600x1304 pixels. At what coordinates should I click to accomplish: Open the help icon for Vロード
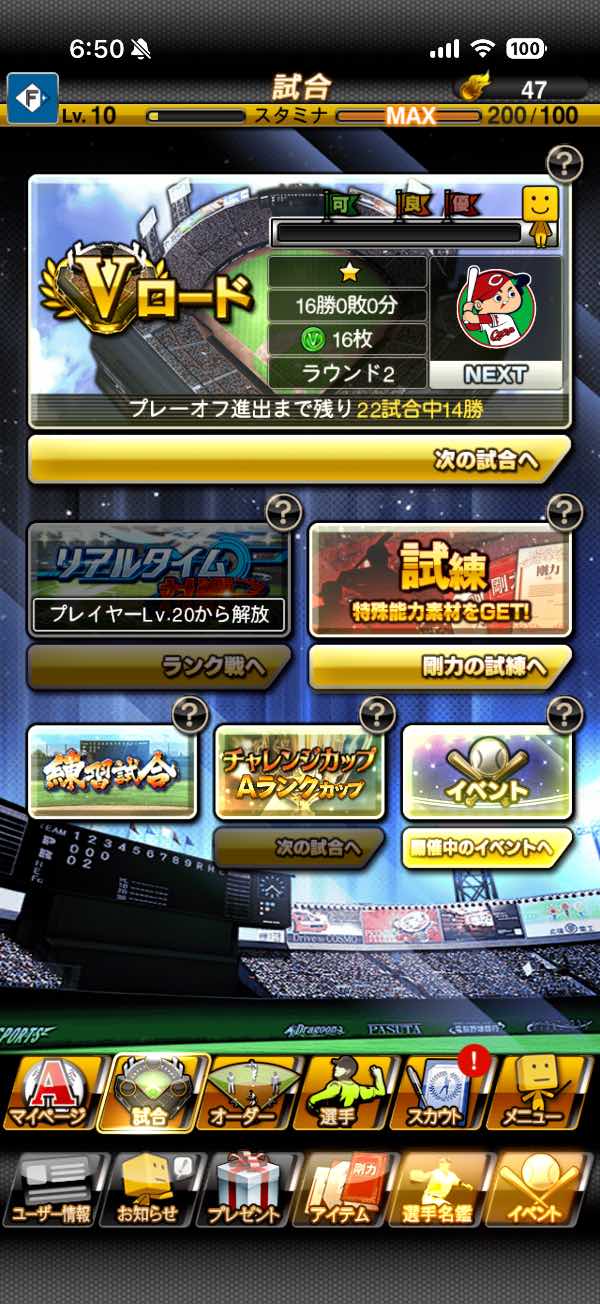(565, 163)
